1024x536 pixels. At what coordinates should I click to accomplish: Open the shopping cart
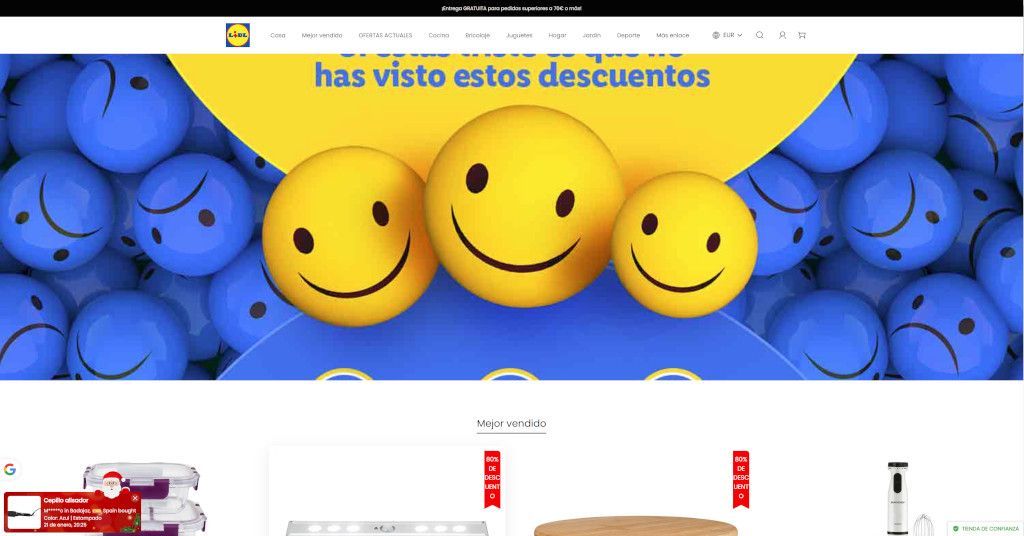point(802,35)
